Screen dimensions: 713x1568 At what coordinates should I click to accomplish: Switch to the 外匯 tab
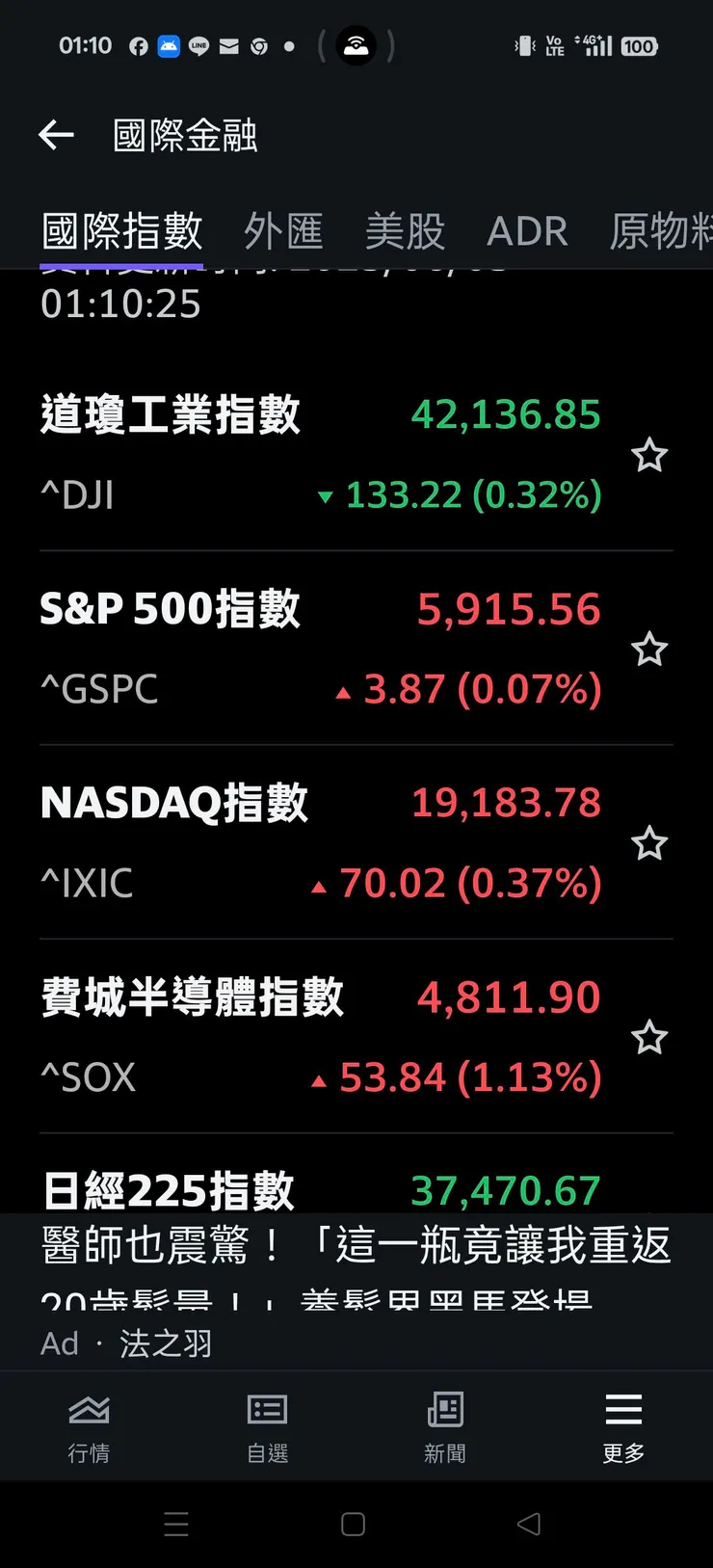(x=283, y=231)
